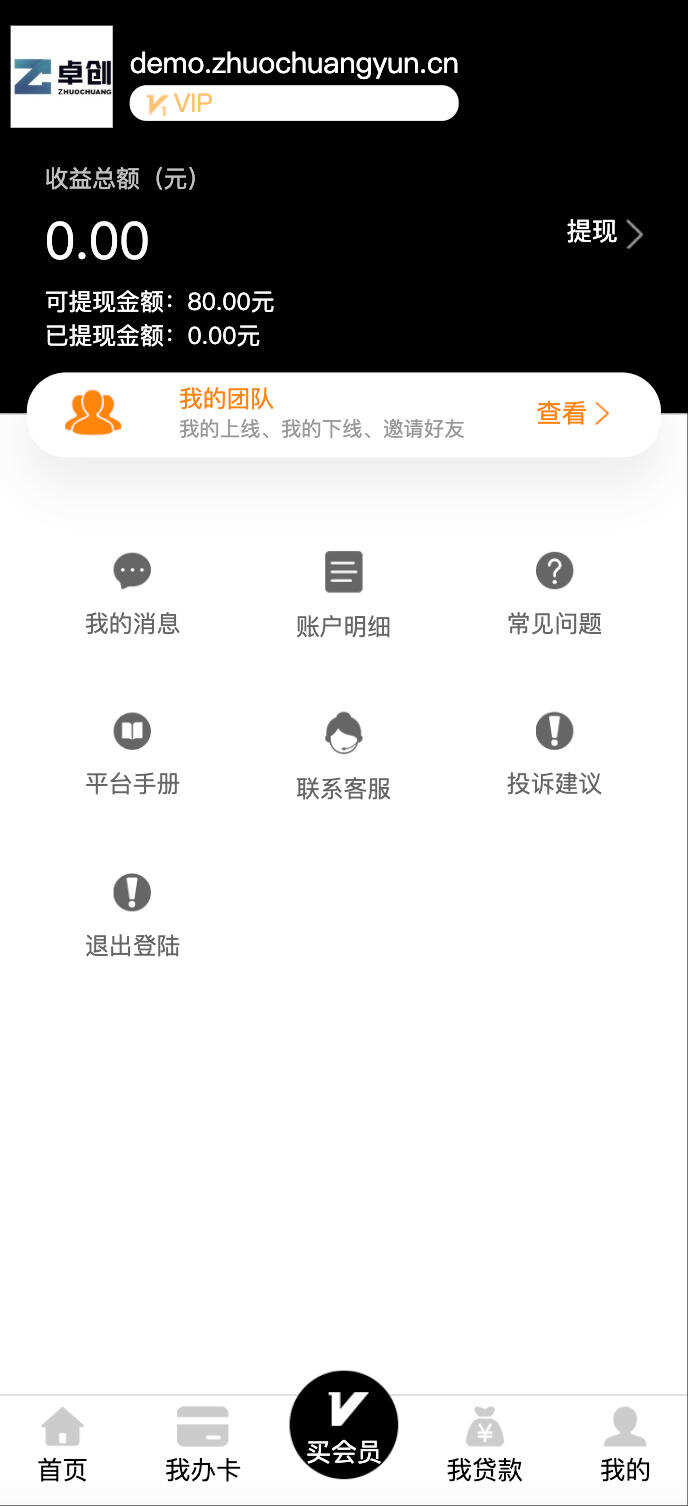Open 账户明细 account details

tap(343, 597)
